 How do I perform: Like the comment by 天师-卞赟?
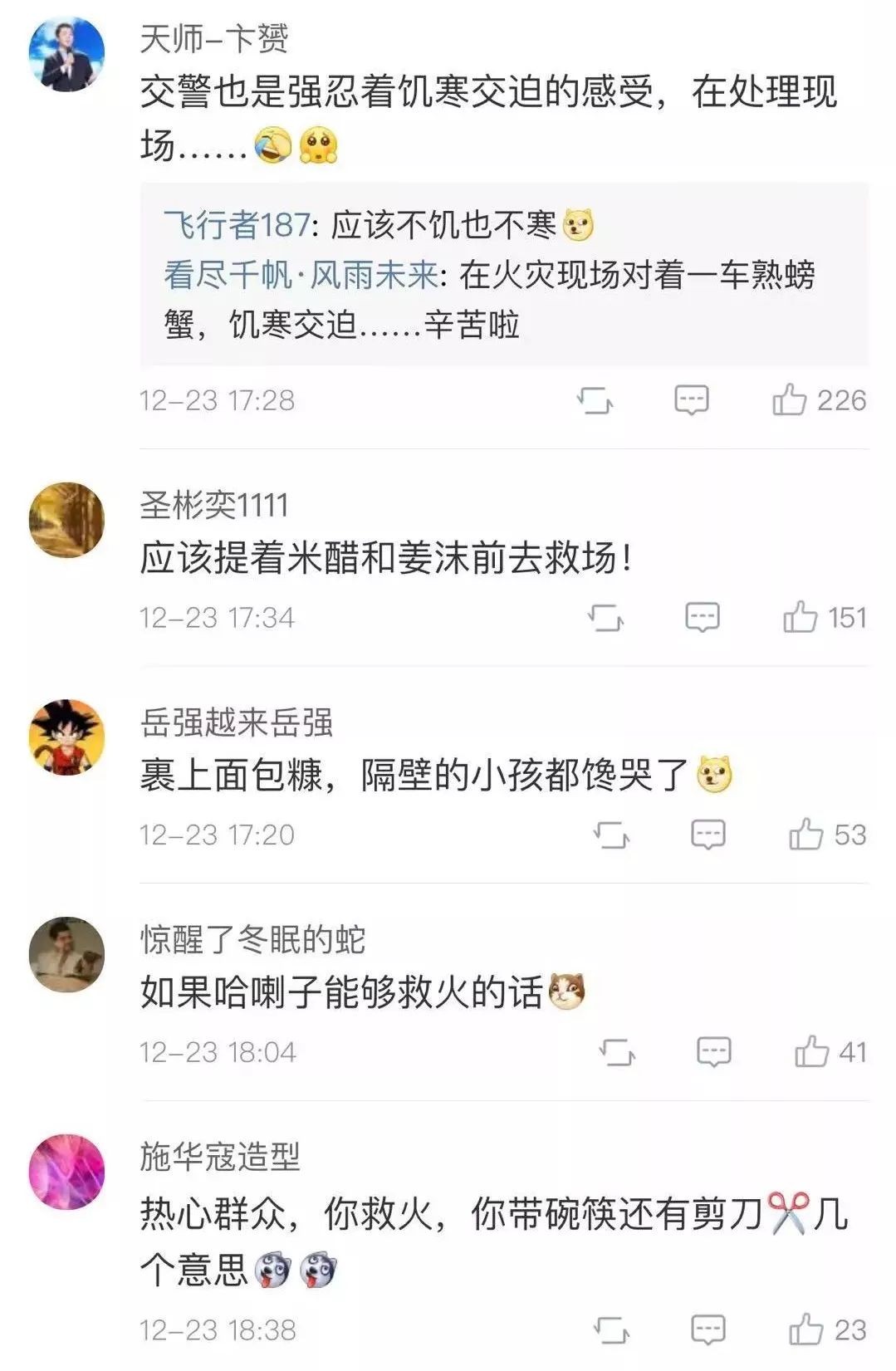(x=790, y=400)
